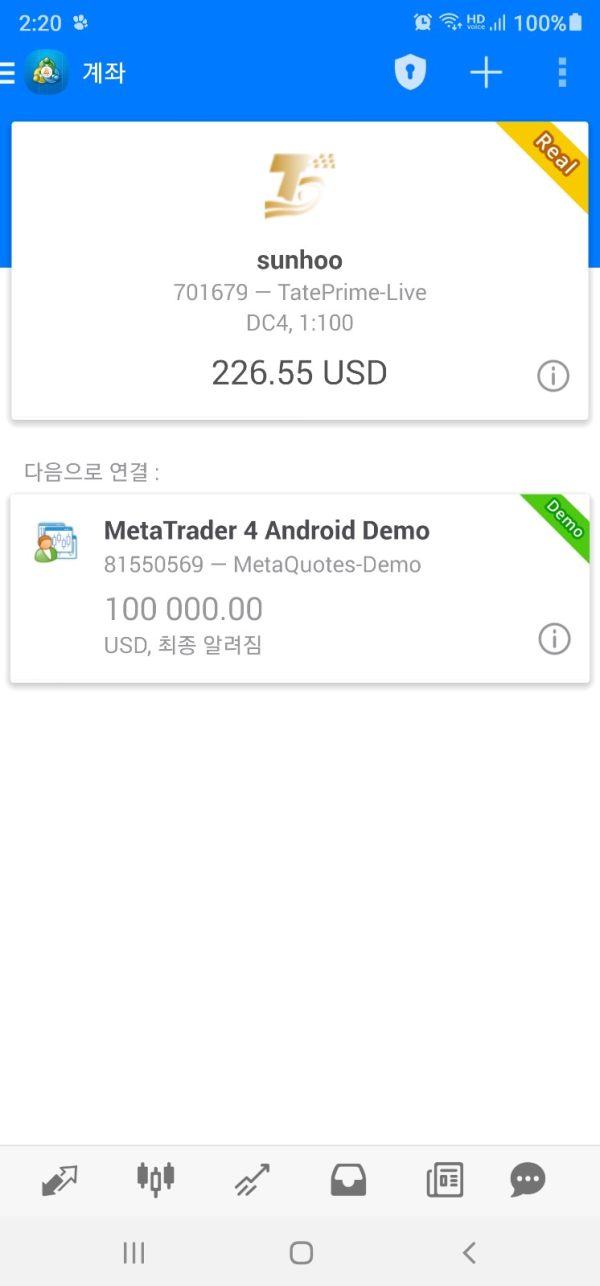600x1286 pixels.
Task: Switch to the candlestick Chart tab
Action: coord(155,1180)
